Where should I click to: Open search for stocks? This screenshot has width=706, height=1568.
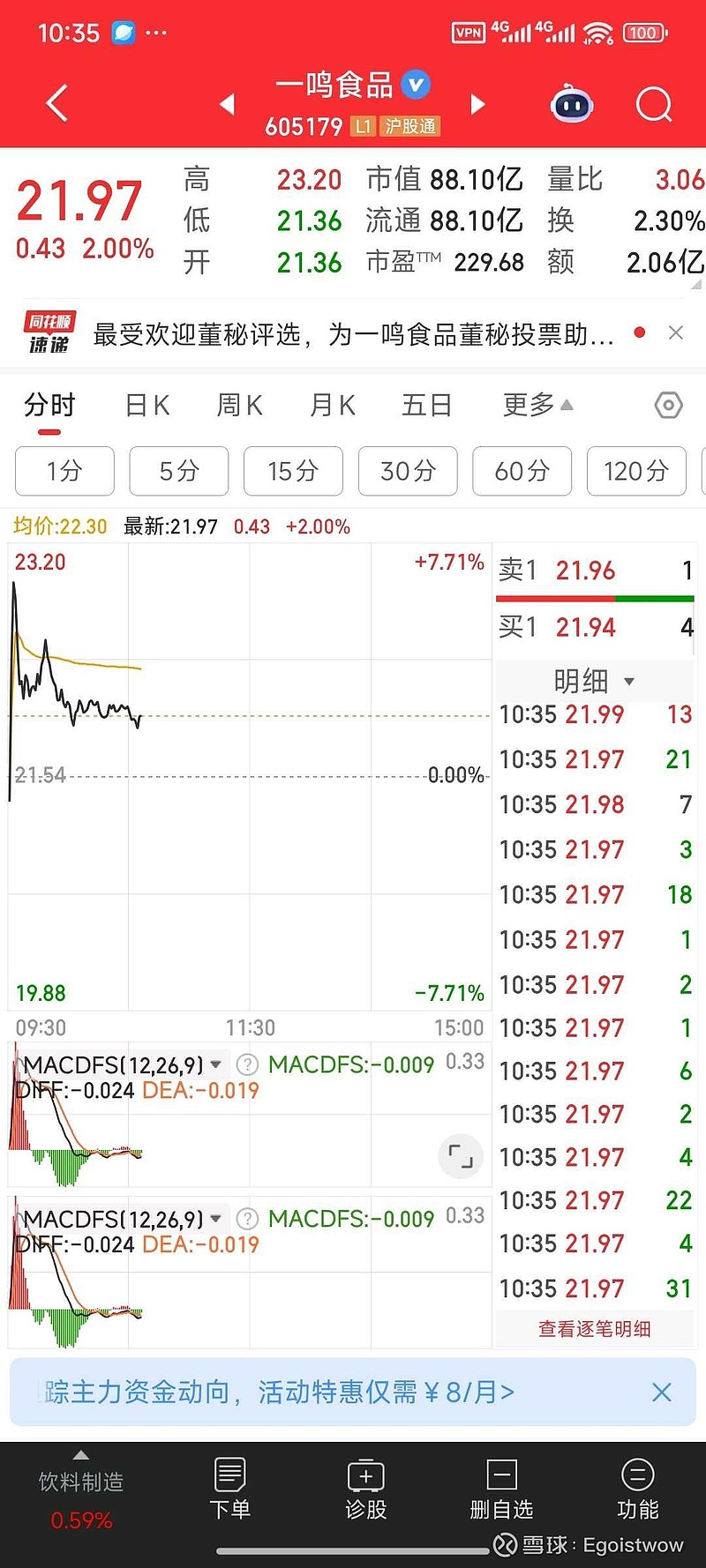click(x=654, y=103)
